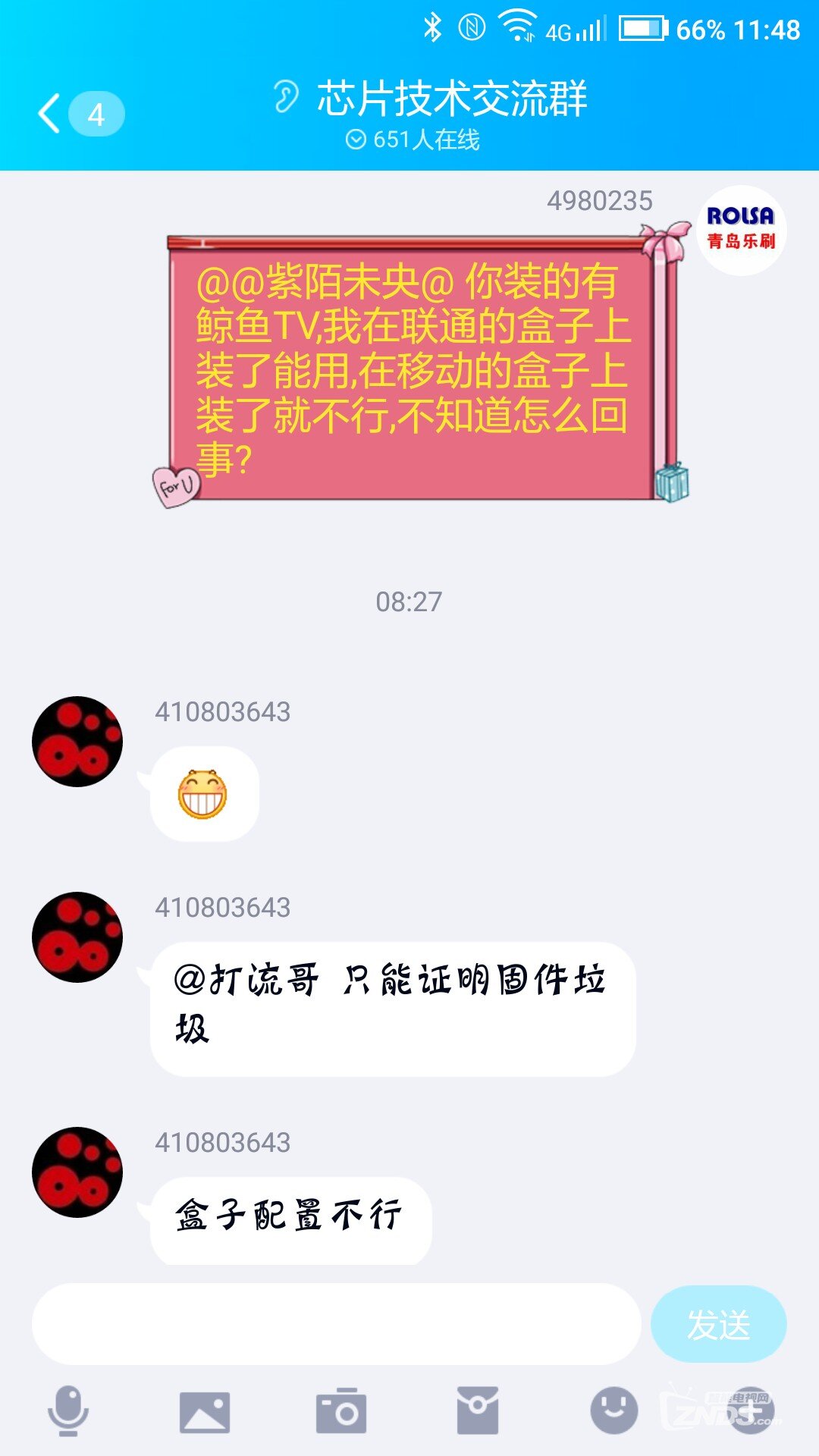Open the red packet envelope icon
The image size is (819, 1456).
click(x=478, y=1411)
